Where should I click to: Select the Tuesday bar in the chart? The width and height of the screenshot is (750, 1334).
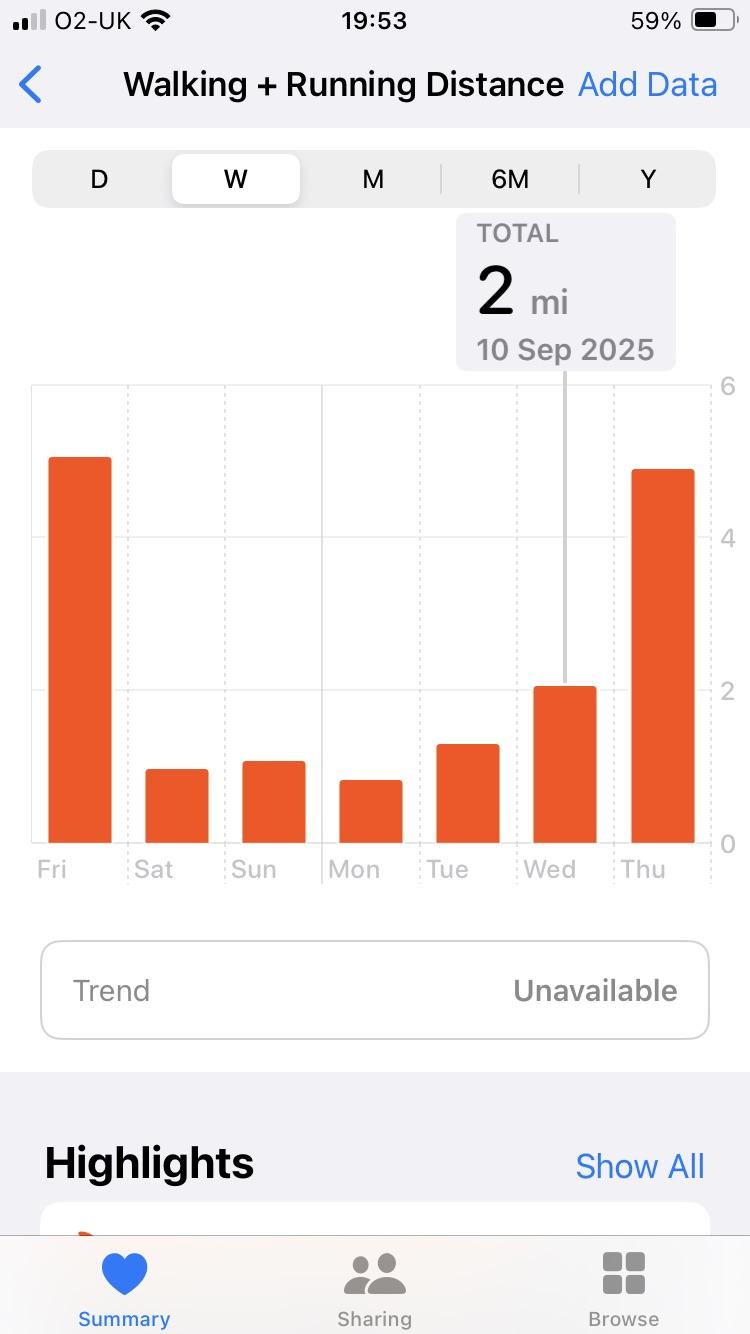tap(468, 793)
